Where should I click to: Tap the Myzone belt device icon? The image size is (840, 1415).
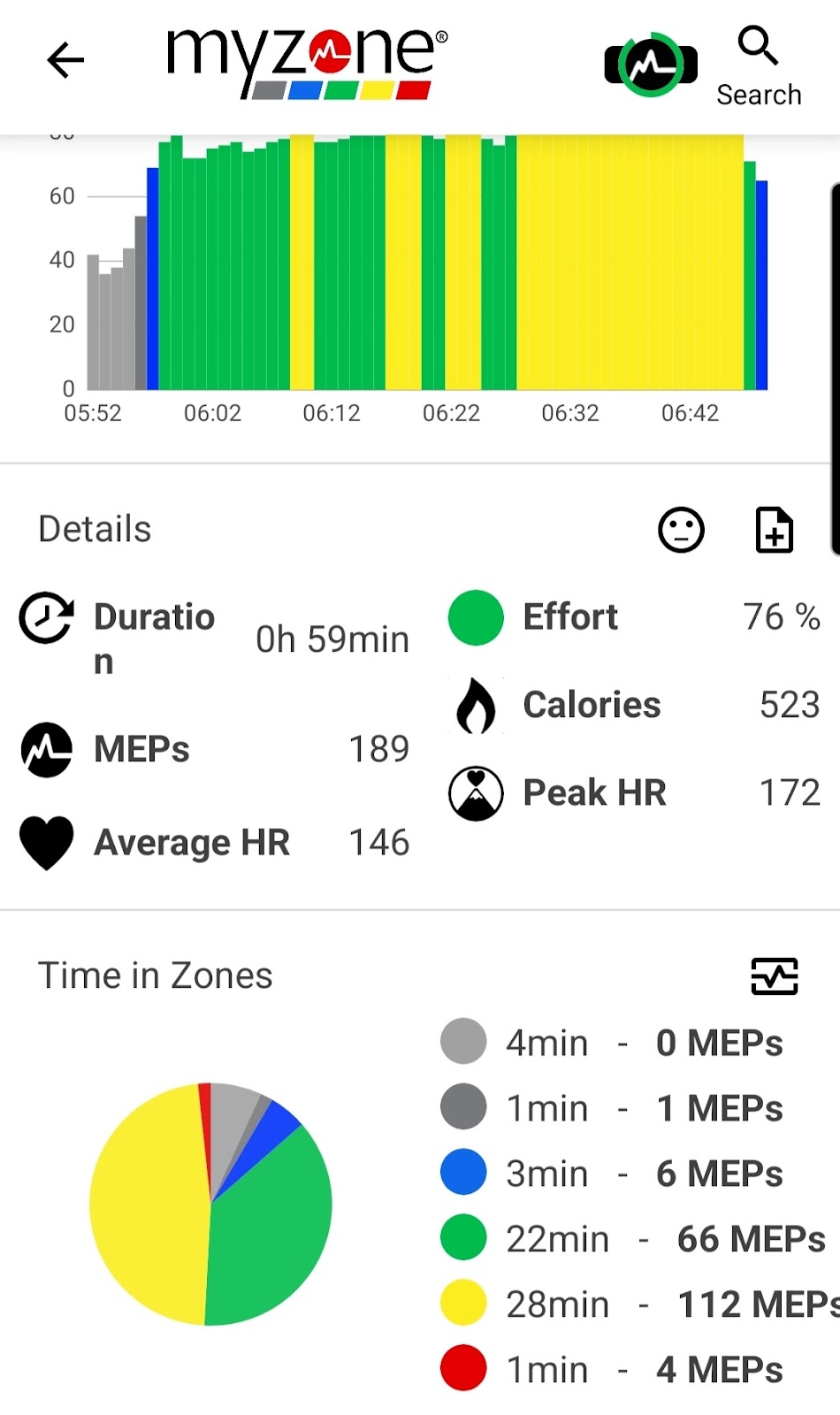tap(651, 65)
